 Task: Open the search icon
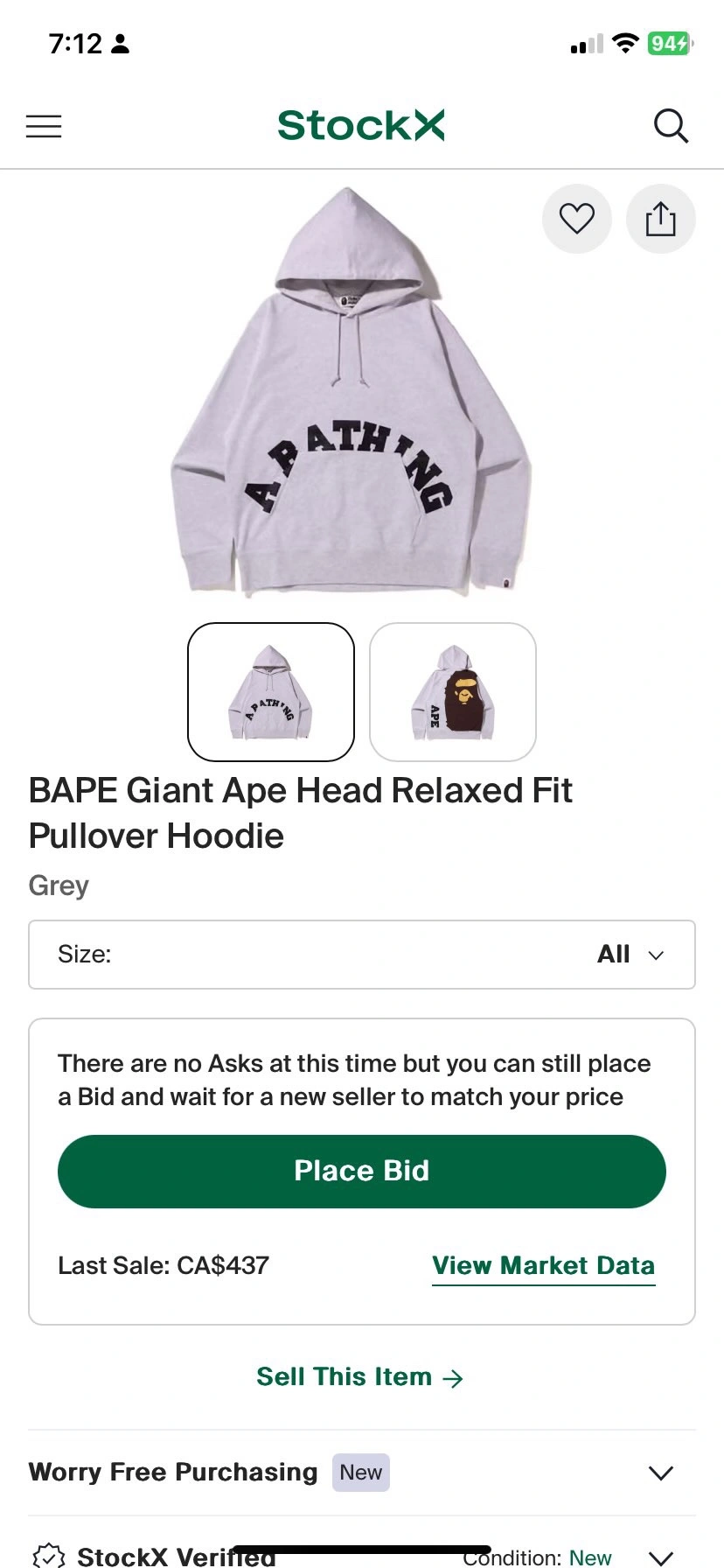(671, 126)
